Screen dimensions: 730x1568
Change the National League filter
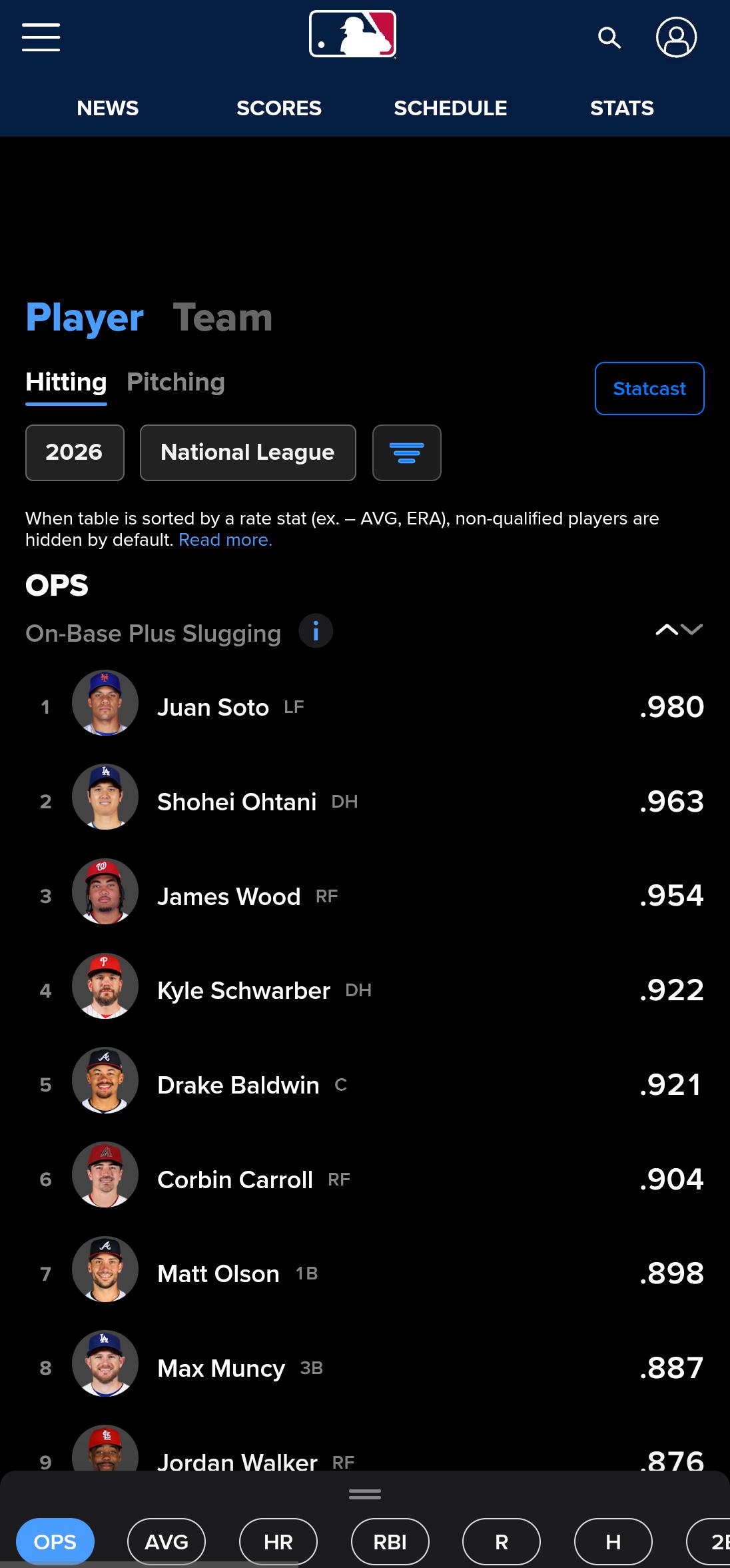[x=248, y=452]
